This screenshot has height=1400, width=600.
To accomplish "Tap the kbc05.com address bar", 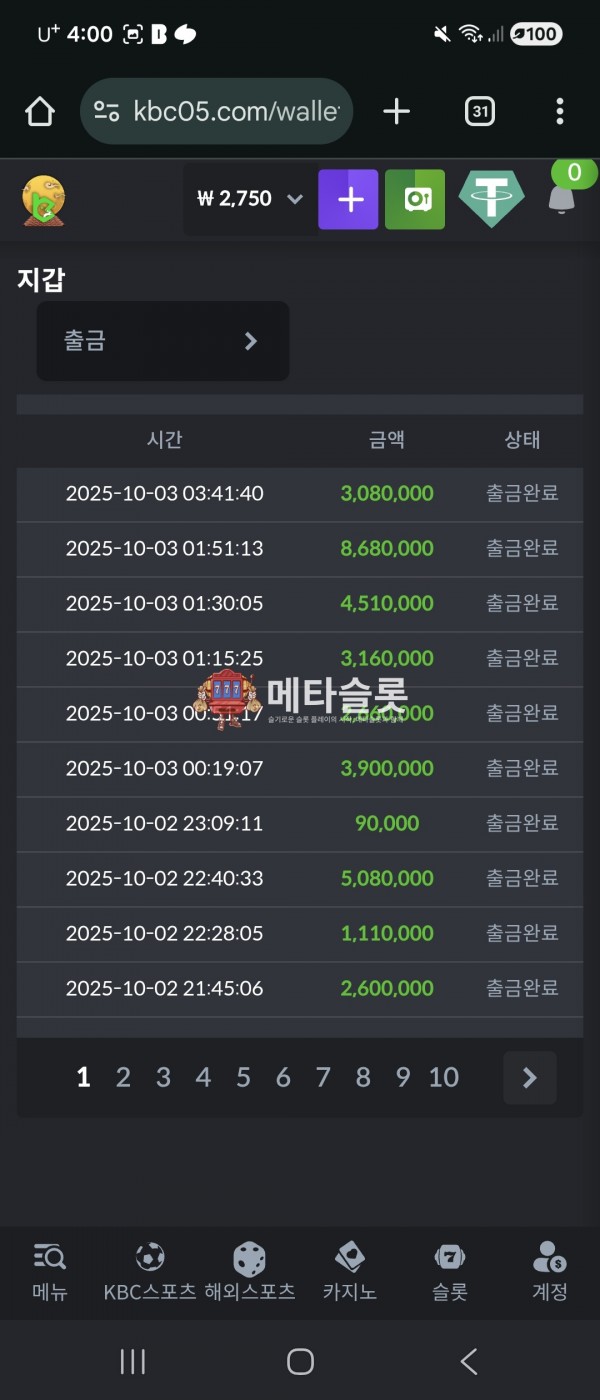I will [218, 112].
